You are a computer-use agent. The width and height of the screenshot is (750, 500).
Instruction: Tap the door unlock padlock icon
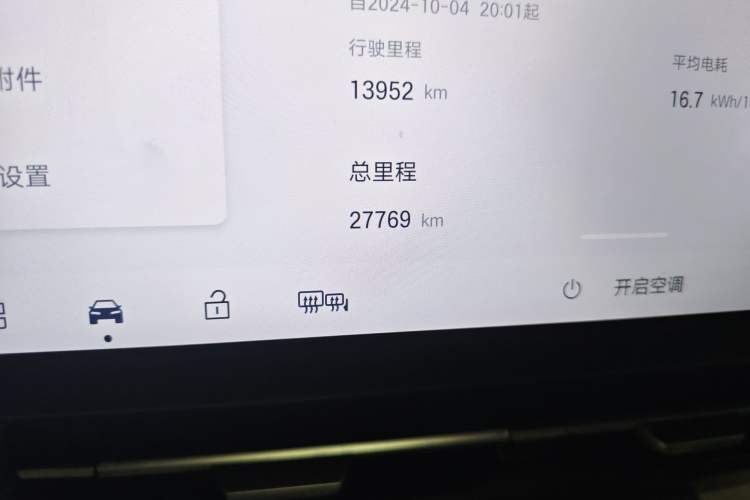pyautogui.click(x=216, y=304)
